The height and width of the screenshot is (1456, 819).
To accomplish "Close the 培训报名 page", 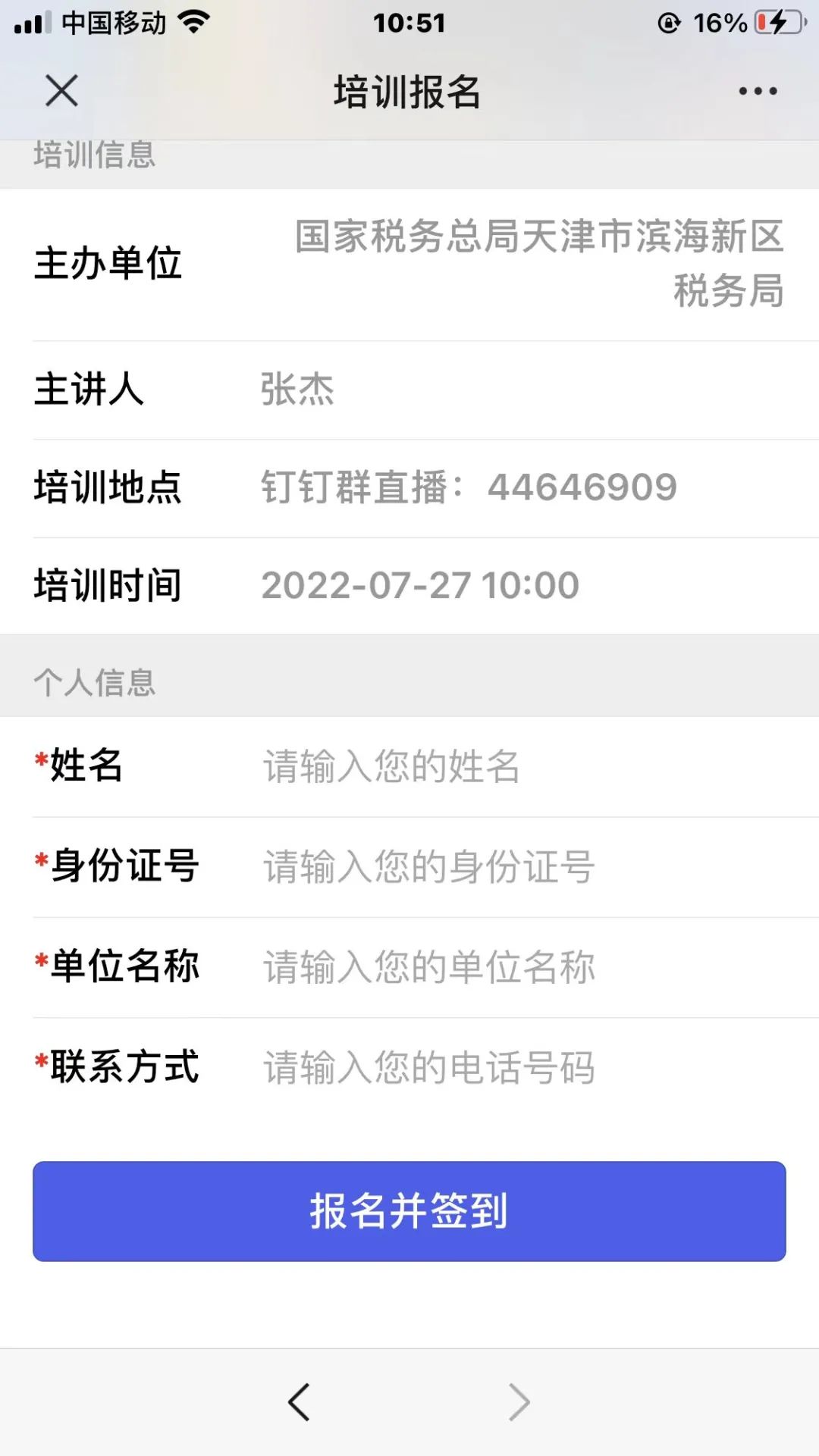I will [x=61, y=91].
